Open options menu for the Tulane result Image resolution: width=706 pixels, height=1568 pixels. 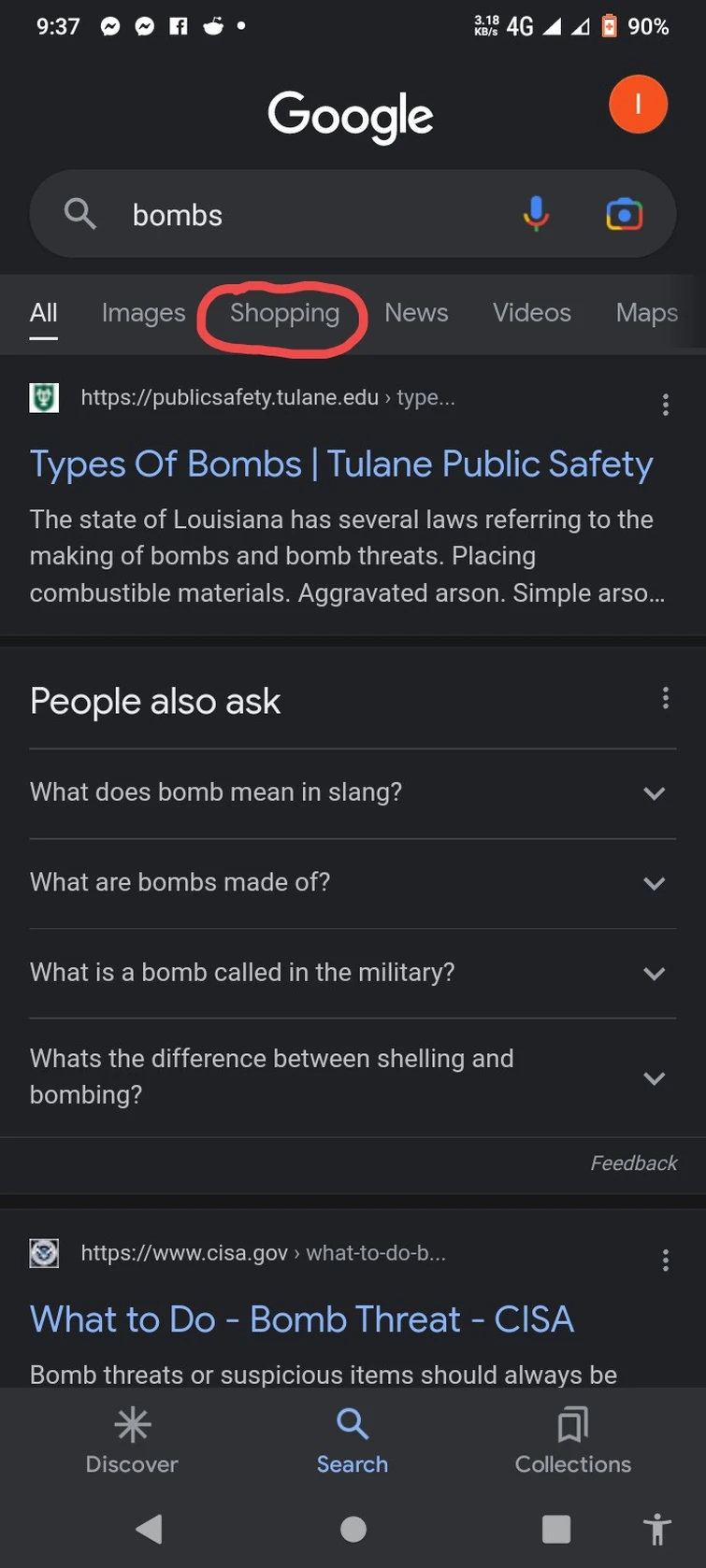tap(665, 405)
